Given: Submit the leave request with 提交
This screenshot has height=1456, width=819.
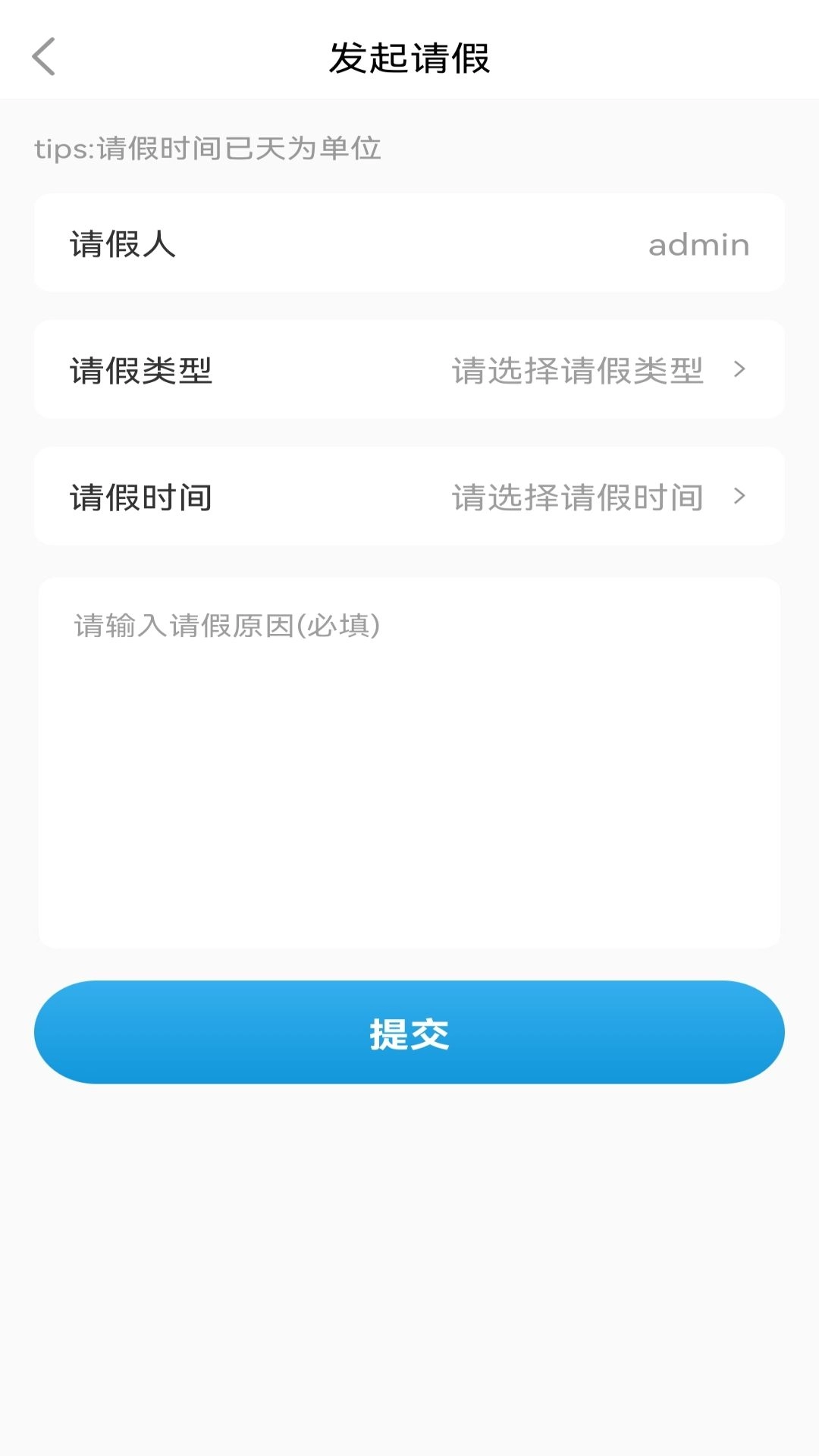Looking at the screenshot, I should coord(409,1032).
